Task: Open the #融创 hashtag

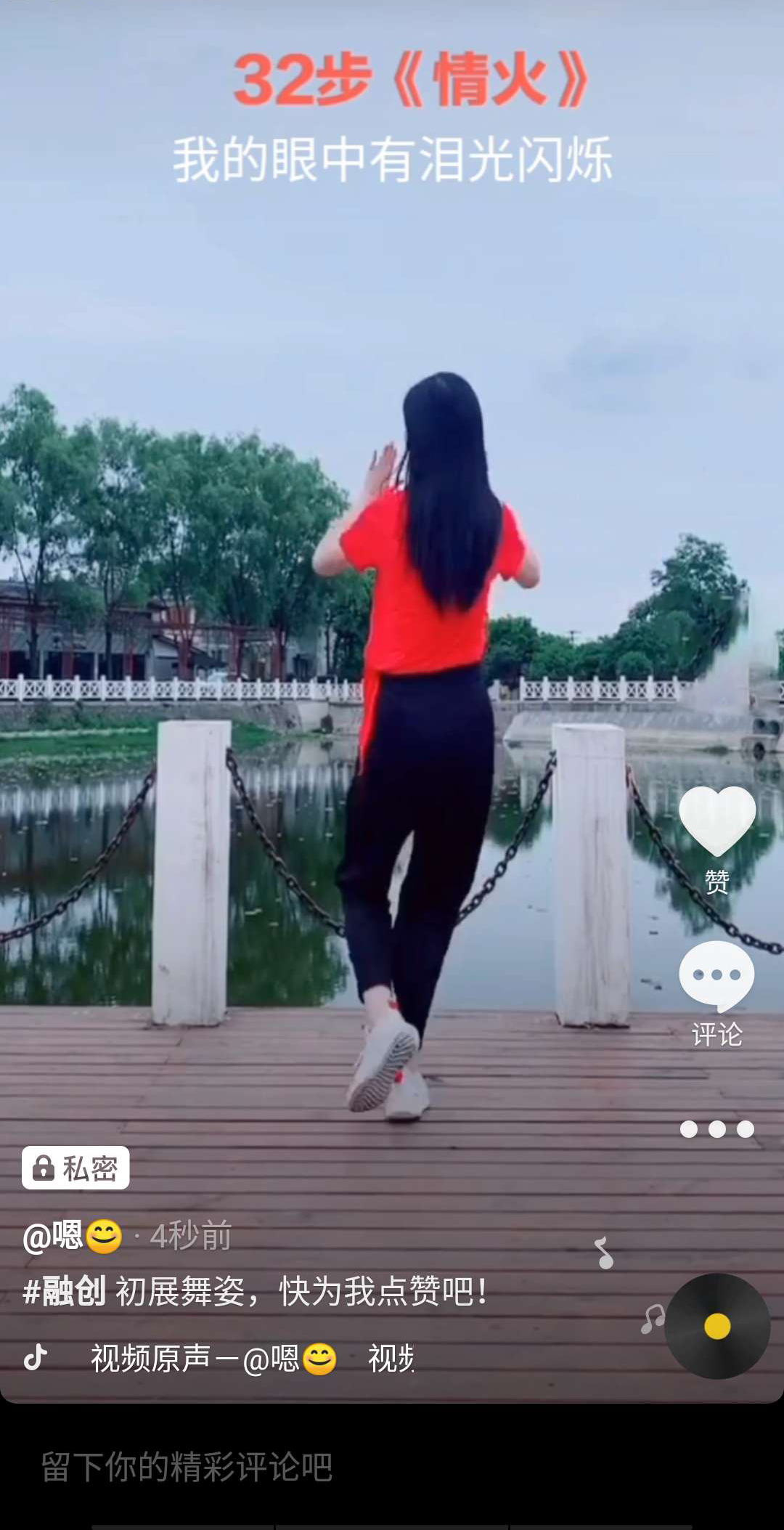Action: pos(65,1292)
